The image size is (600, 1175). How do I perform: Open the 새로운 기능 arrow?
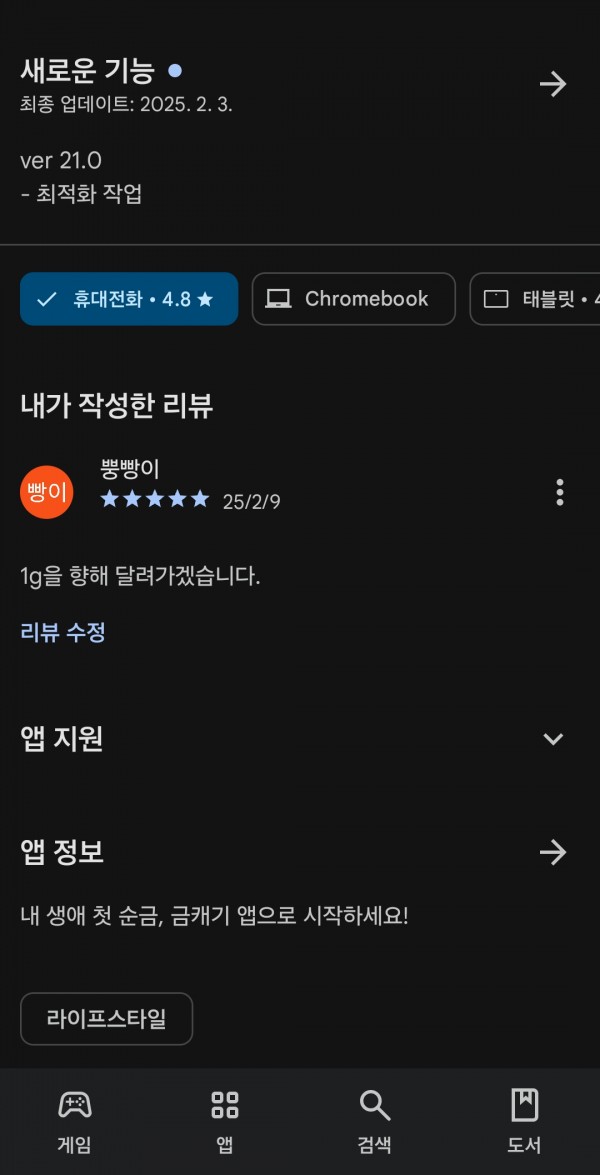coord(553,84)
